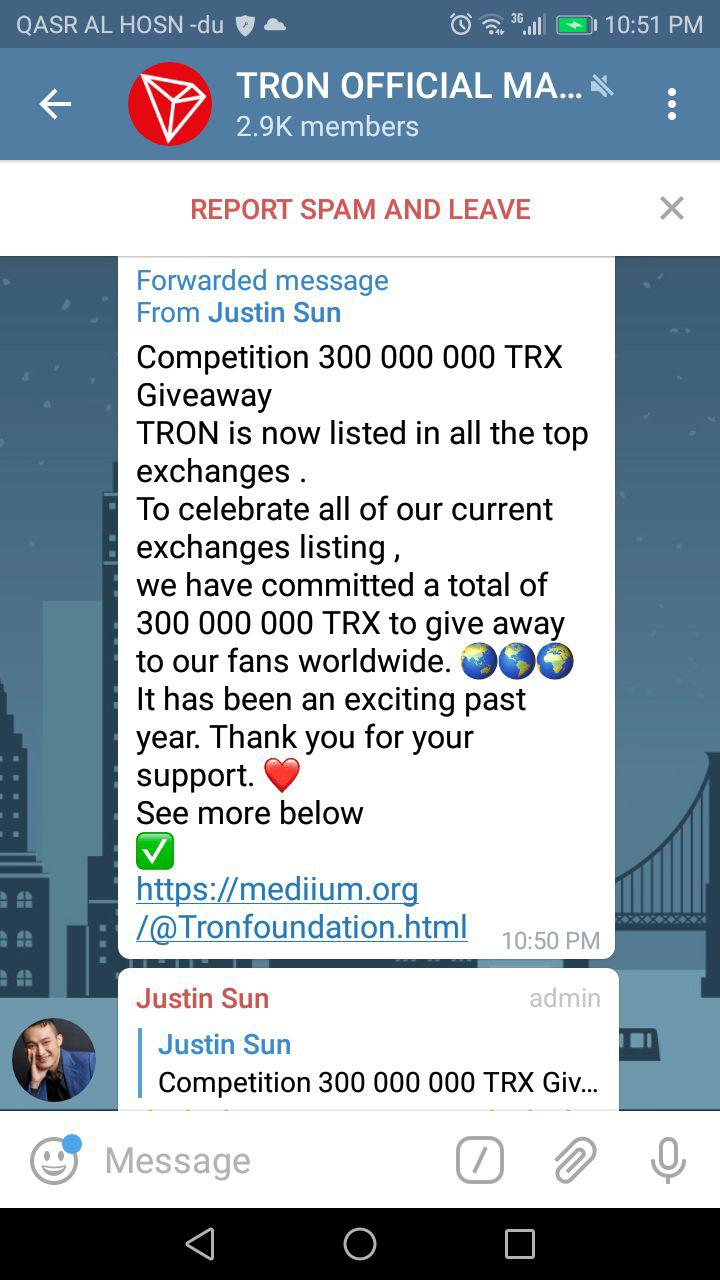
Task: Open the recent apps overview
Action: pyautogui.click(x=520, y=1244)
